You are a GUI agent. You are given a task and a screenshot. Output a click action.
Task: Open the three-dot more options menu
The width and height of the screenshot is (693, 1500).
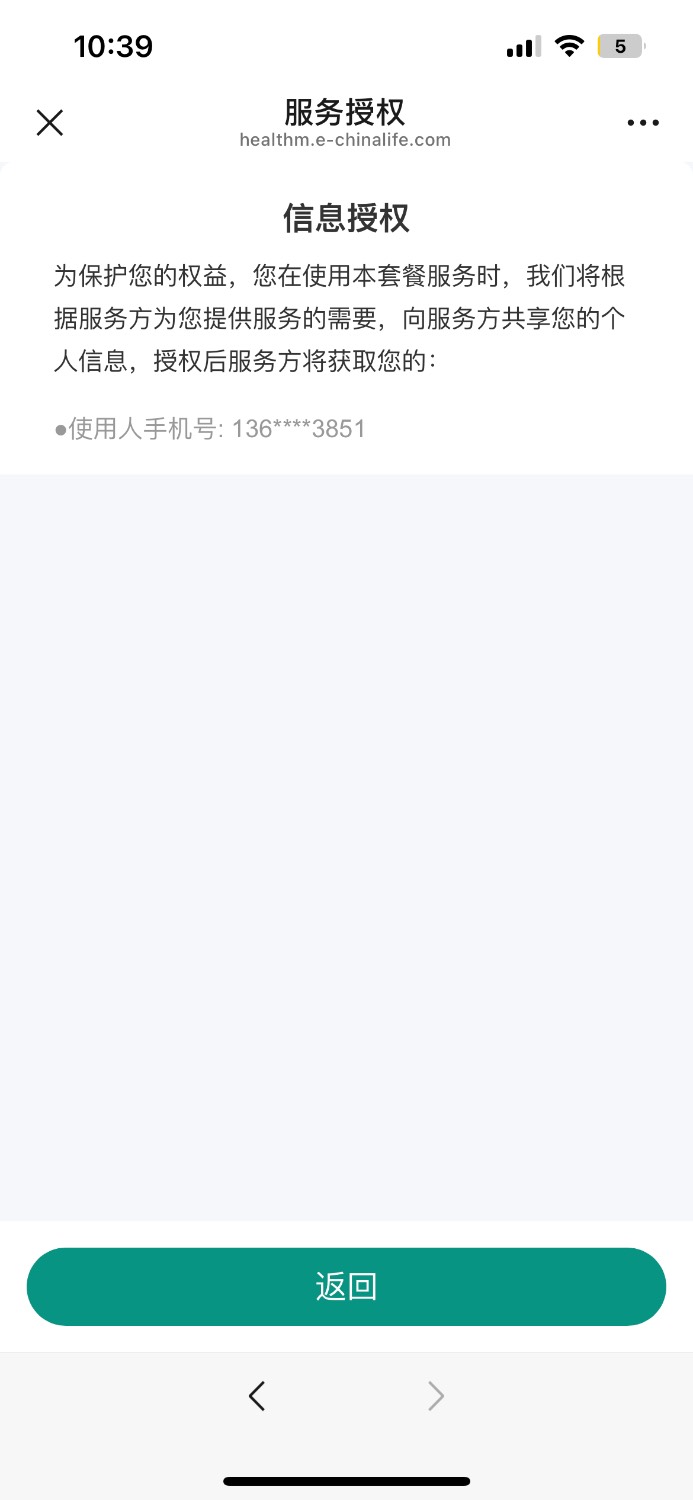[x=643, y=123]
